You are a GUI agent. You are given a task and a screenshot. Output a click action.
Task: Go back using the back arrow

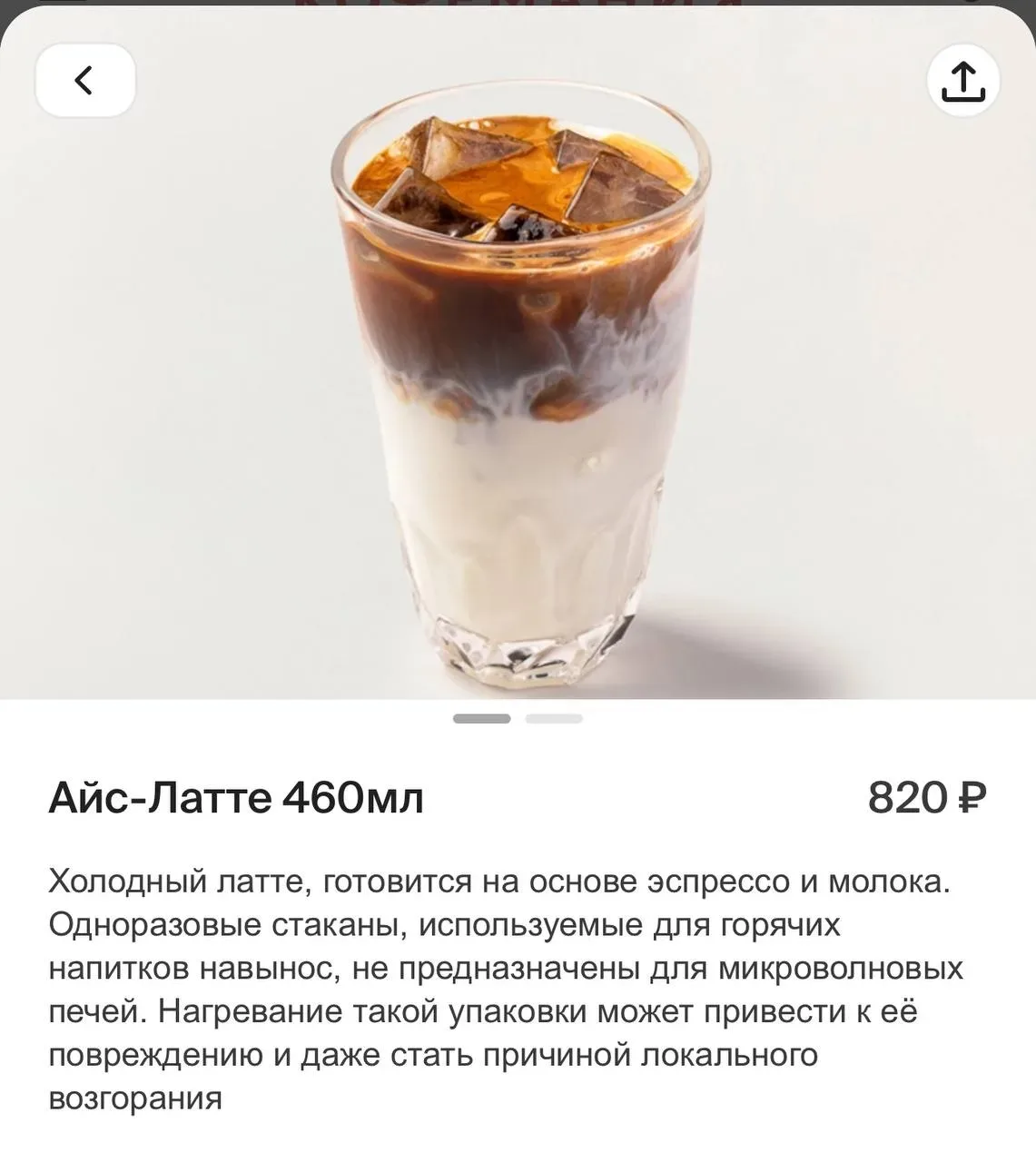pyautogui.click(x=84, y=80)
